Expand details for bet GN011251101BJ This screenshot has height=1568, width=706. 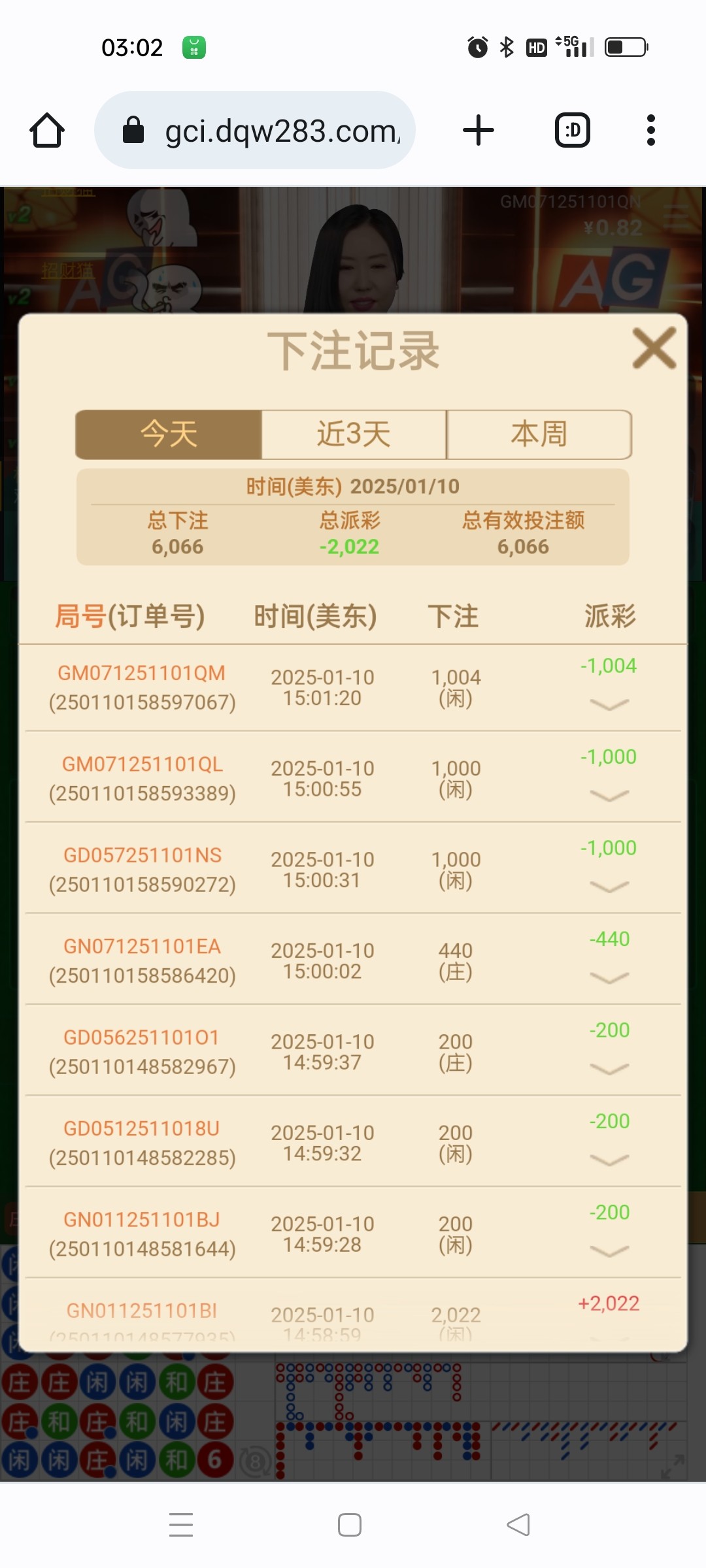[609, 1250]
